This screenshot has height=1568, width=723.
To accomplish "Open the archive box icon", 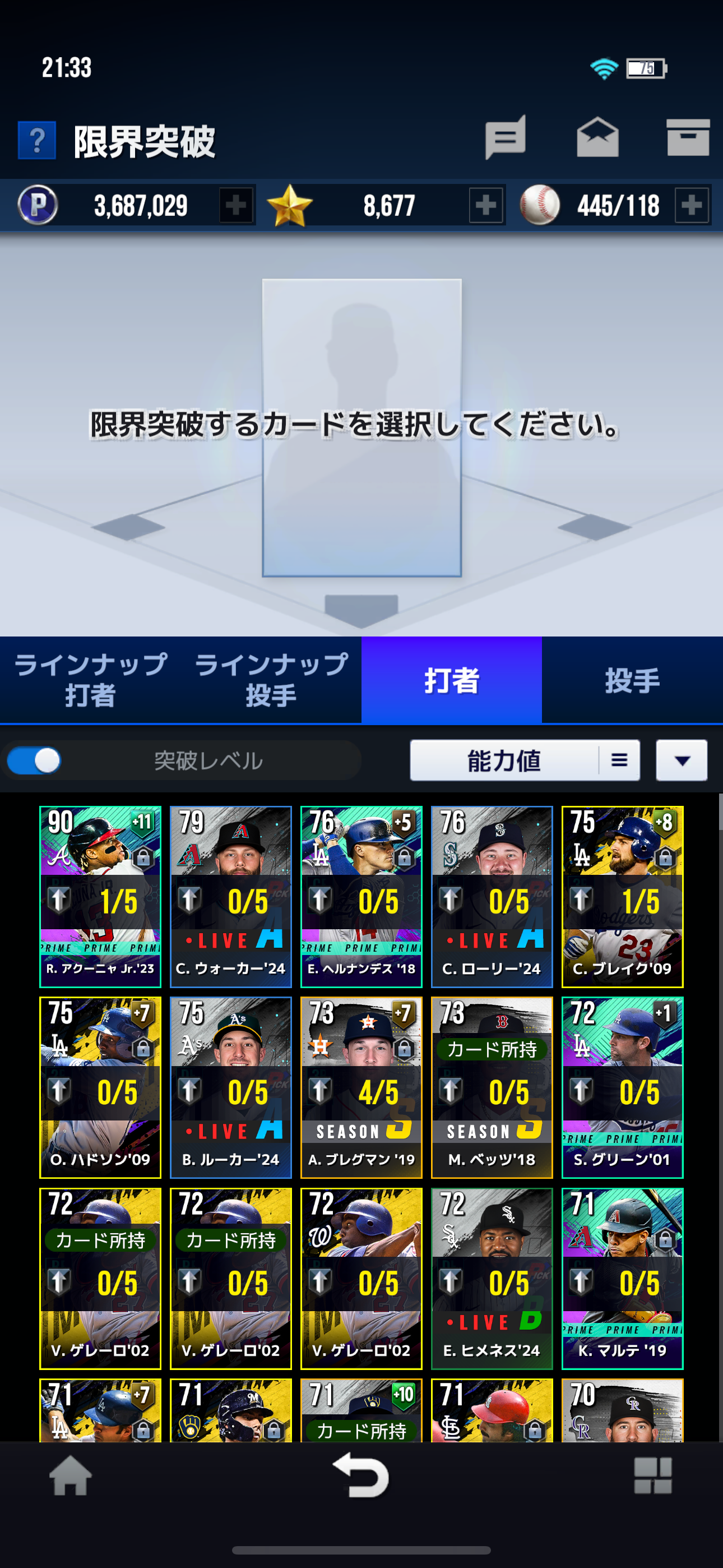I will point(688,137).
